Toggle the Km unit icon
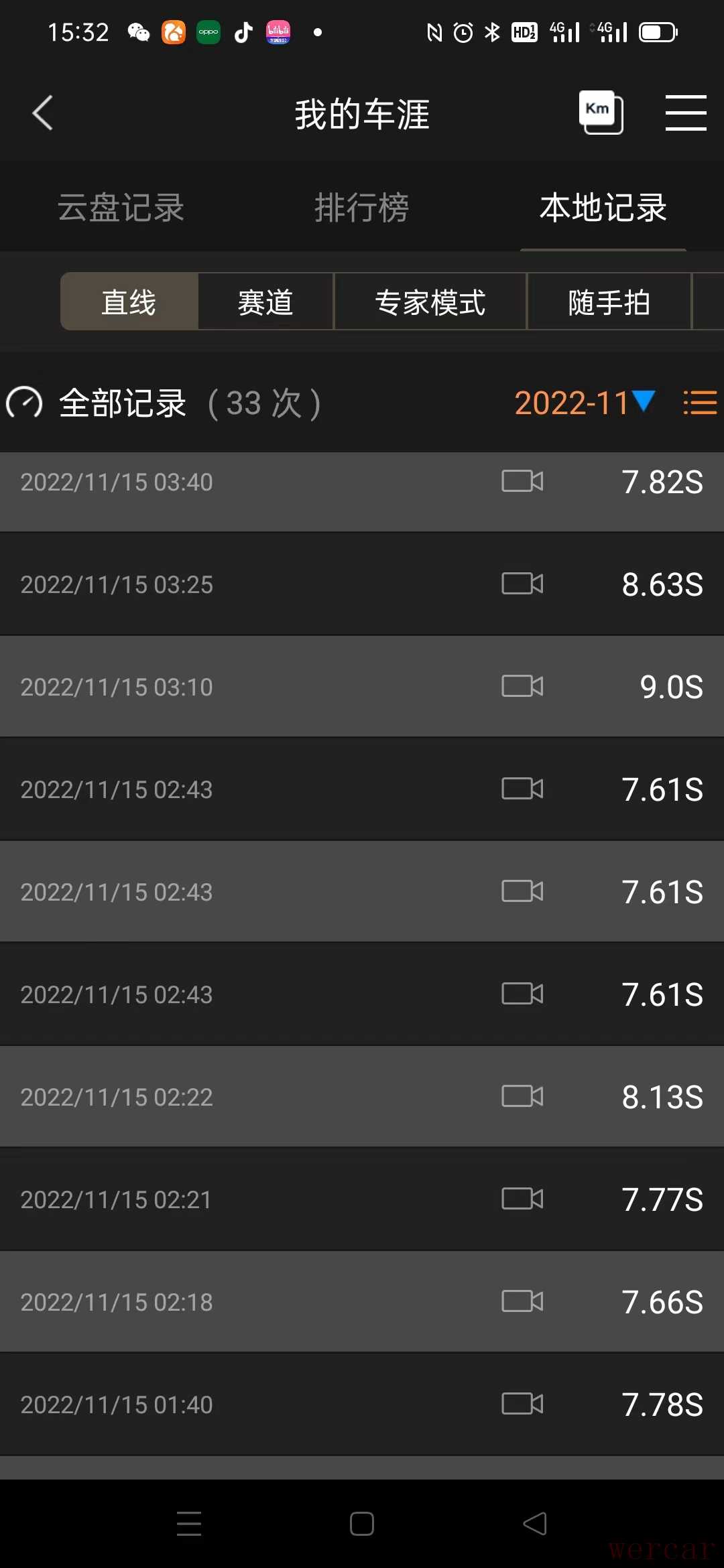 point(601,113)
